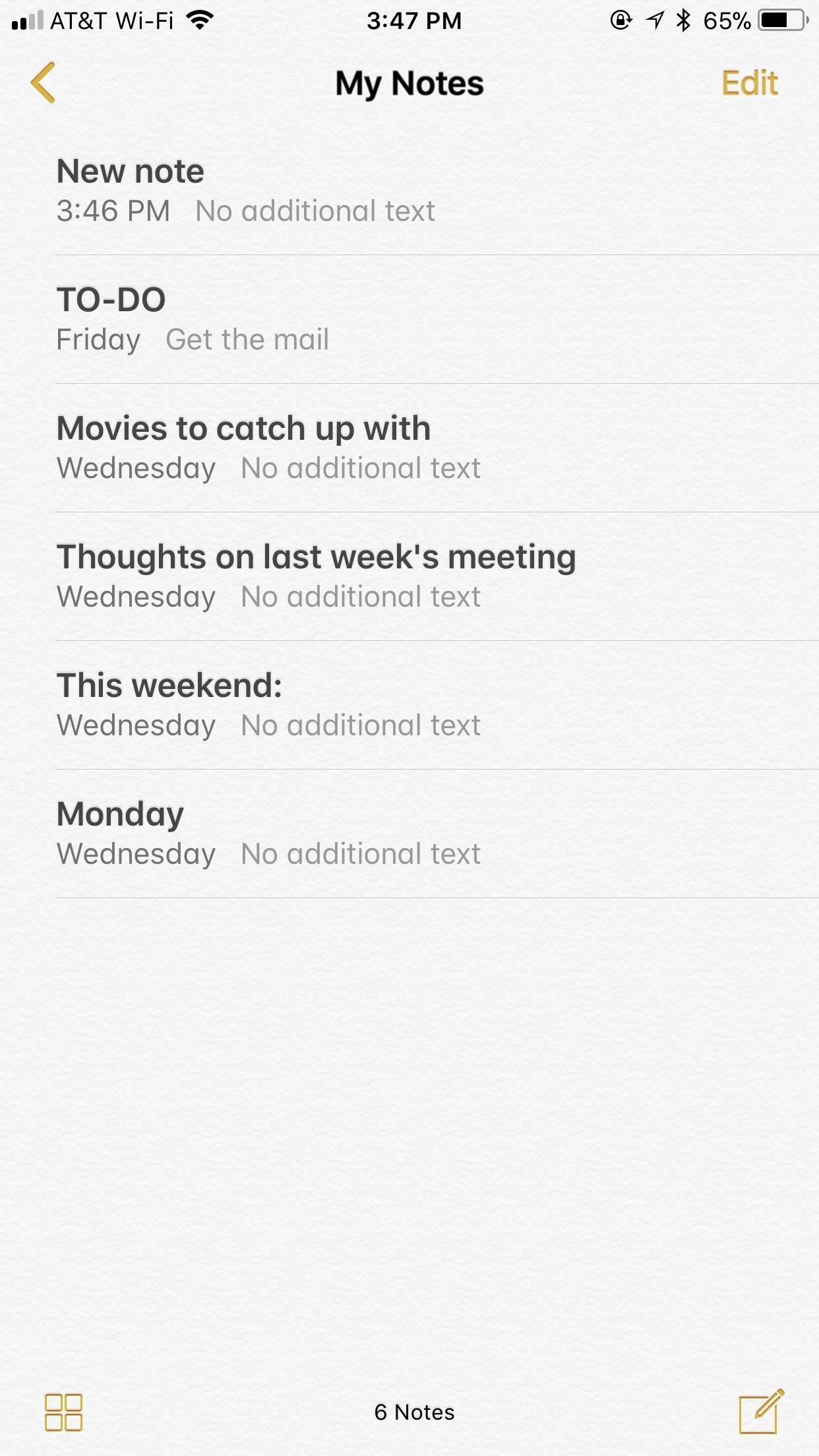This screenshot has width=819, height=1456.
Task: Open 'Thoughts on last week's meeting' note
Action: click(x=409, y=576)
